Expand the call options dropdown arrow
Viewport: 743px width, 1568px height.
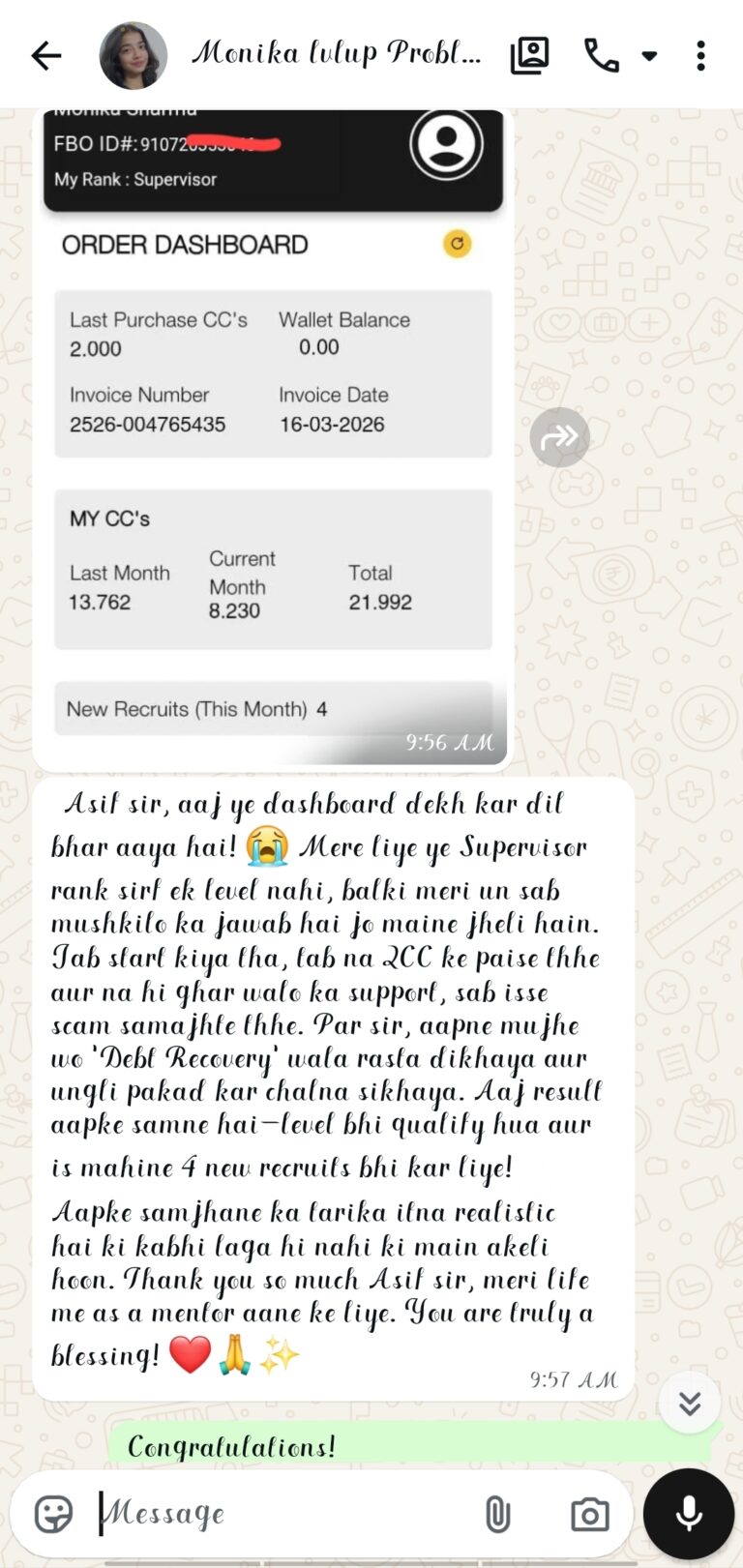[649, 56]
